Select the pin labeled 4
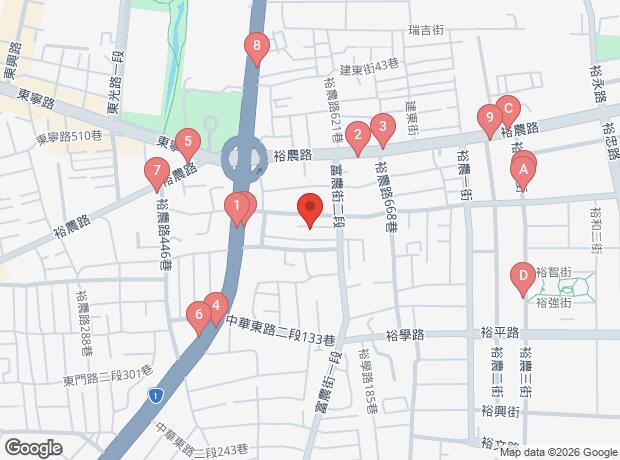The width and height of the screenshot is (620, 460). (x=215, y=306)
